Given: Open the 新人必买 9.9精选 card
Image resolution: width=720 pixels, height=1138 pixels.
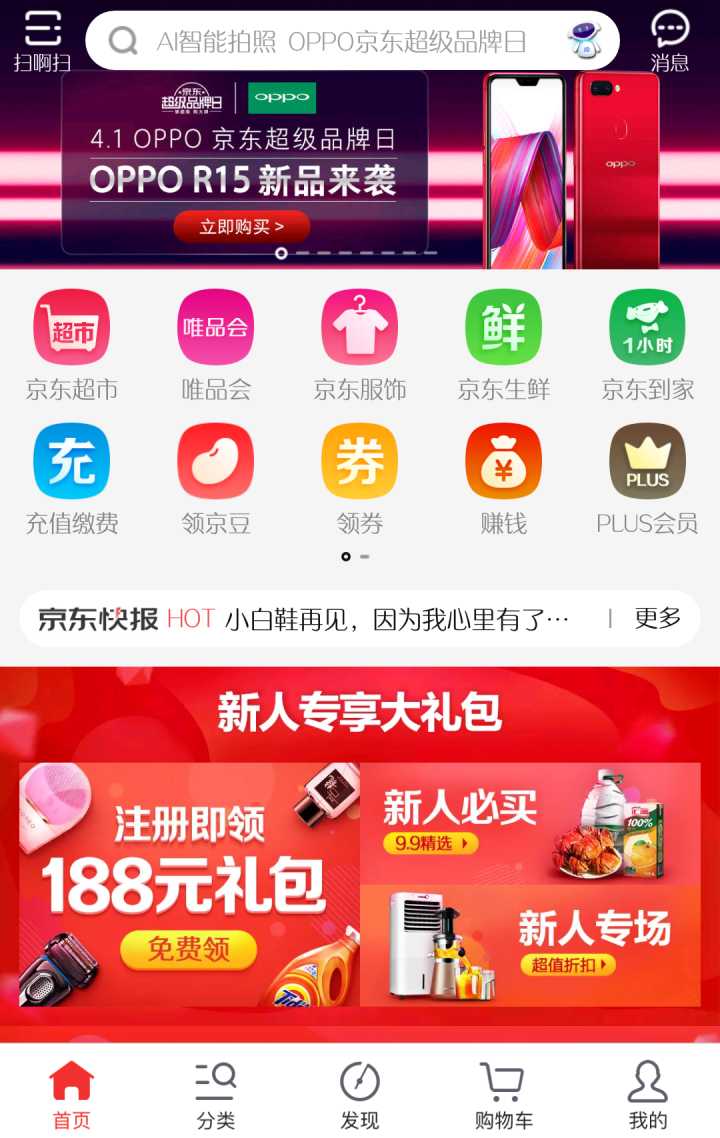Looking at the screenshot, I should [x=530, y=823].
